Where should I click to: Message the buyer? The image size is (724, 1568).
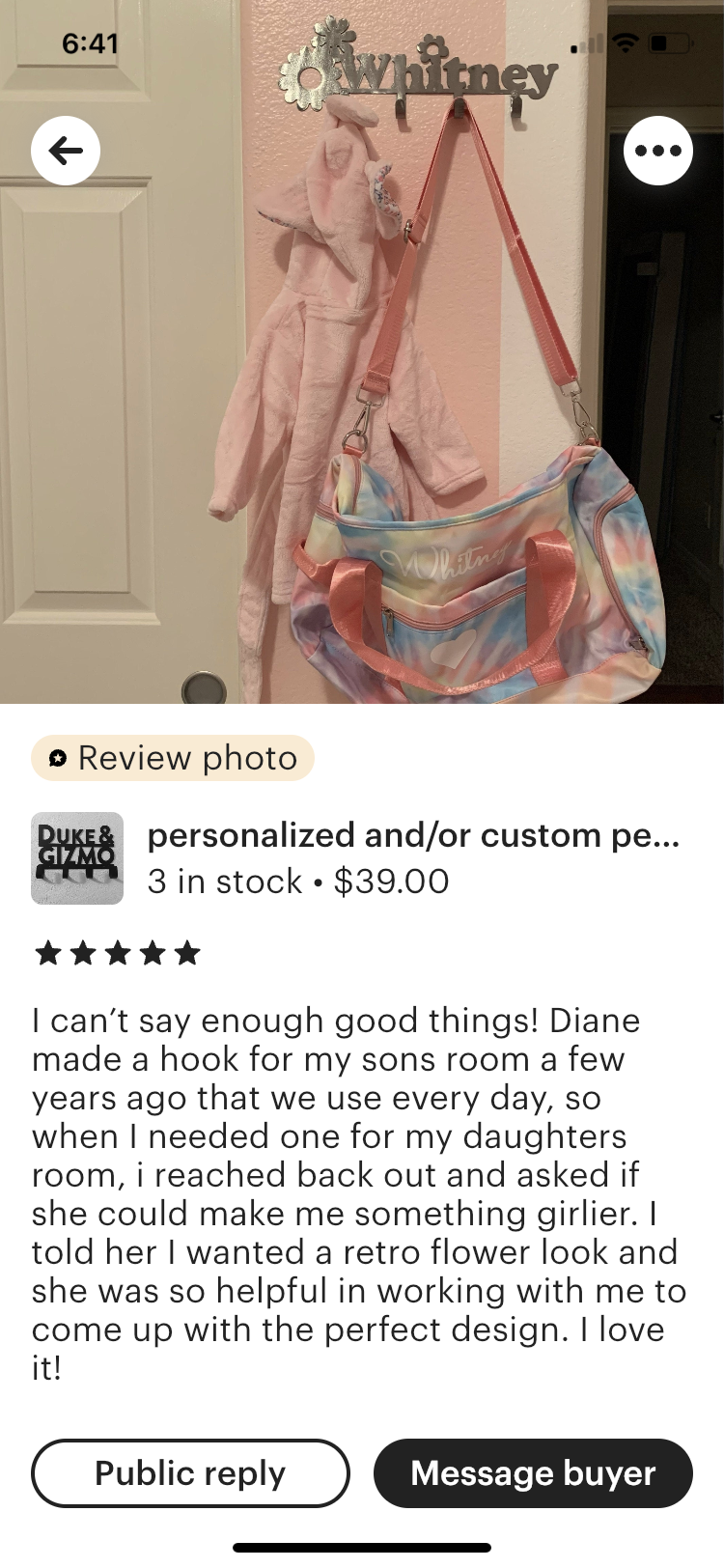point(533,1473)
